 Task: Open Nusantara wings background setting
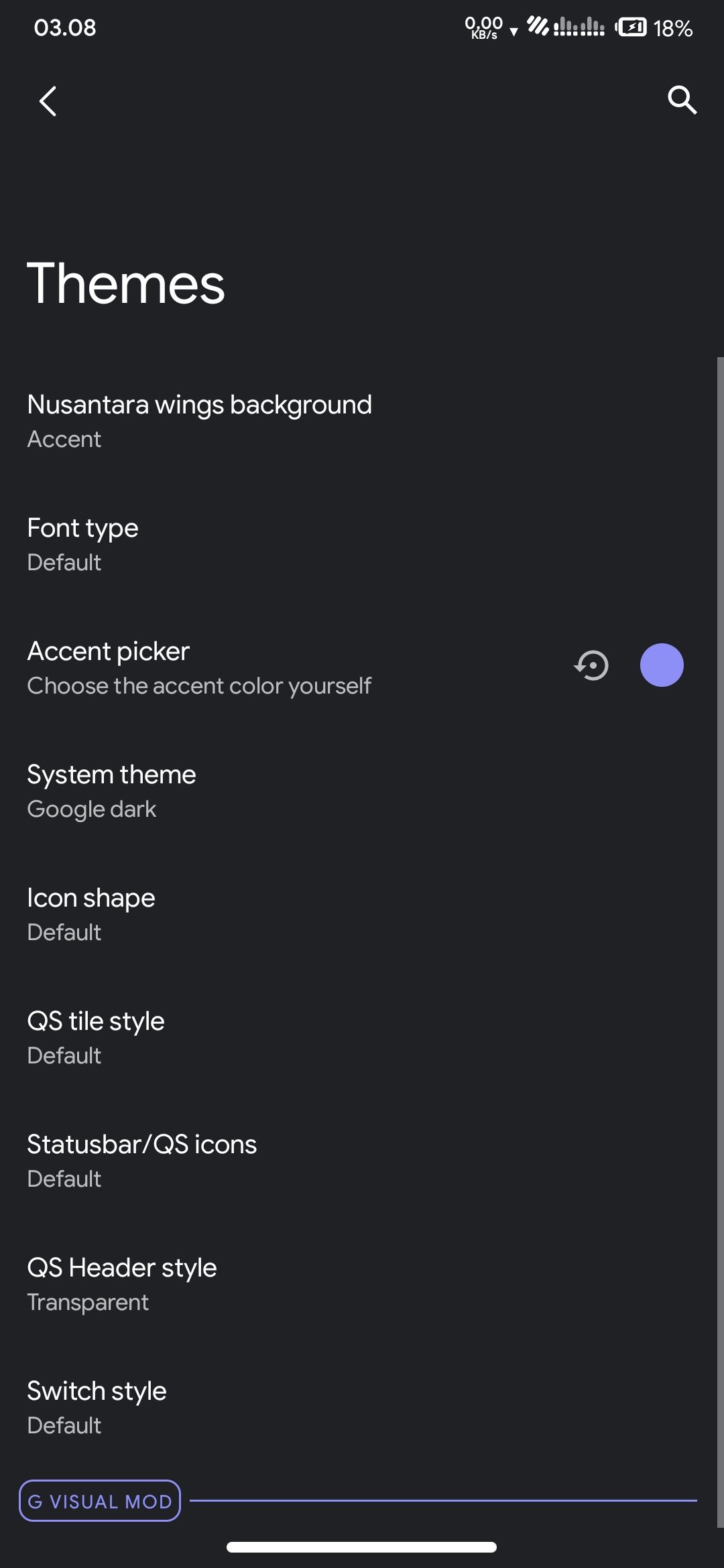199,421
